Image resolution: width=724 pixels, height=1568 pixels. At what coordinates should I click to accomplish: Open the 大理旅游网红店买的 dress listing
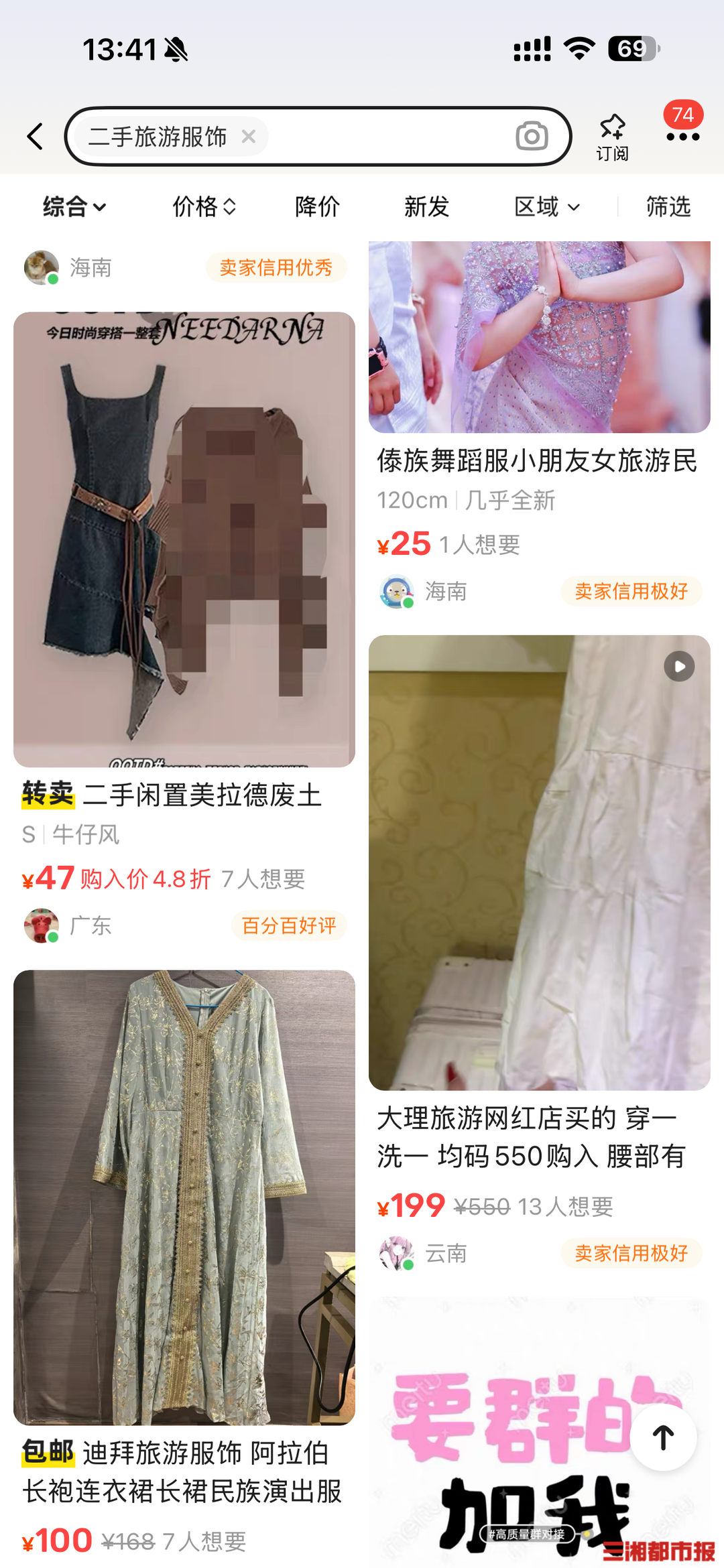coord(539,862)
